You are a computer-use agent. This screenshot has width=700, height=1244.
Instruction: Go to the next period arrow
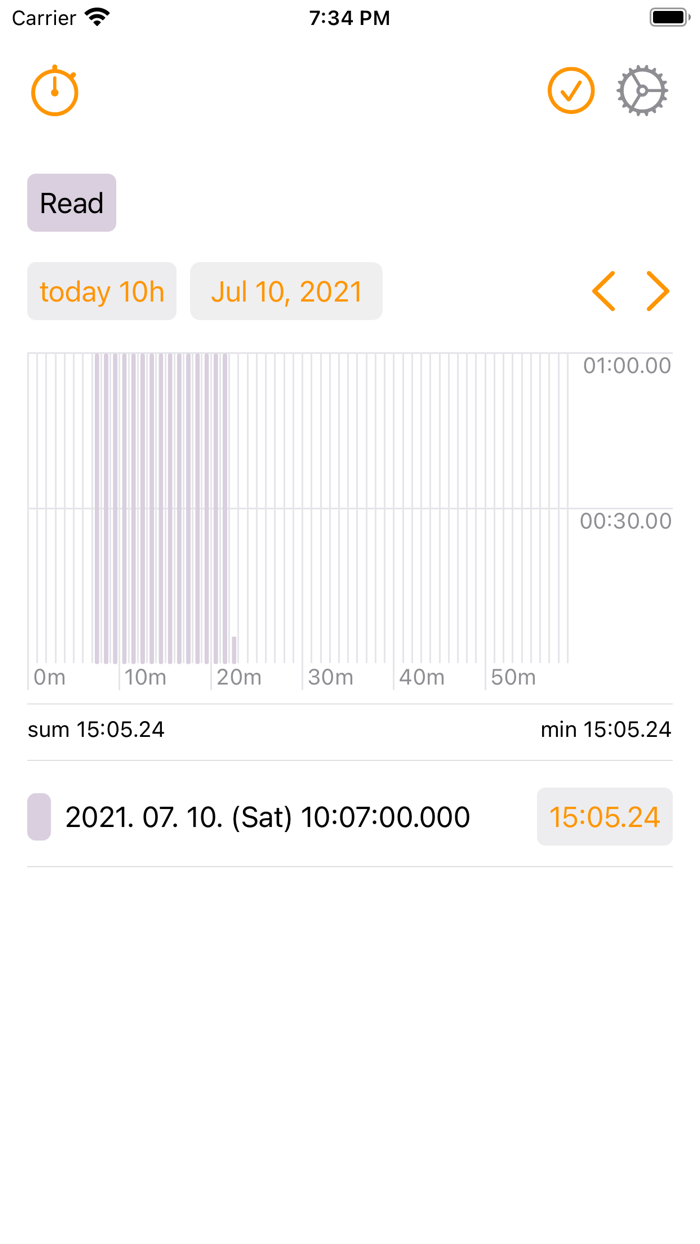coord(657,291)
